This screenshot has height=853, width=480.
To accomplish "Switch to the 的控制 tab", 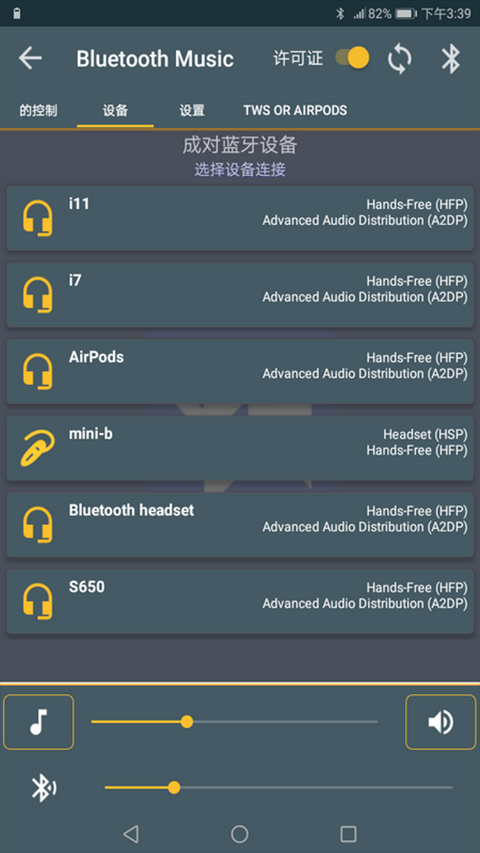I will point(38,110).
